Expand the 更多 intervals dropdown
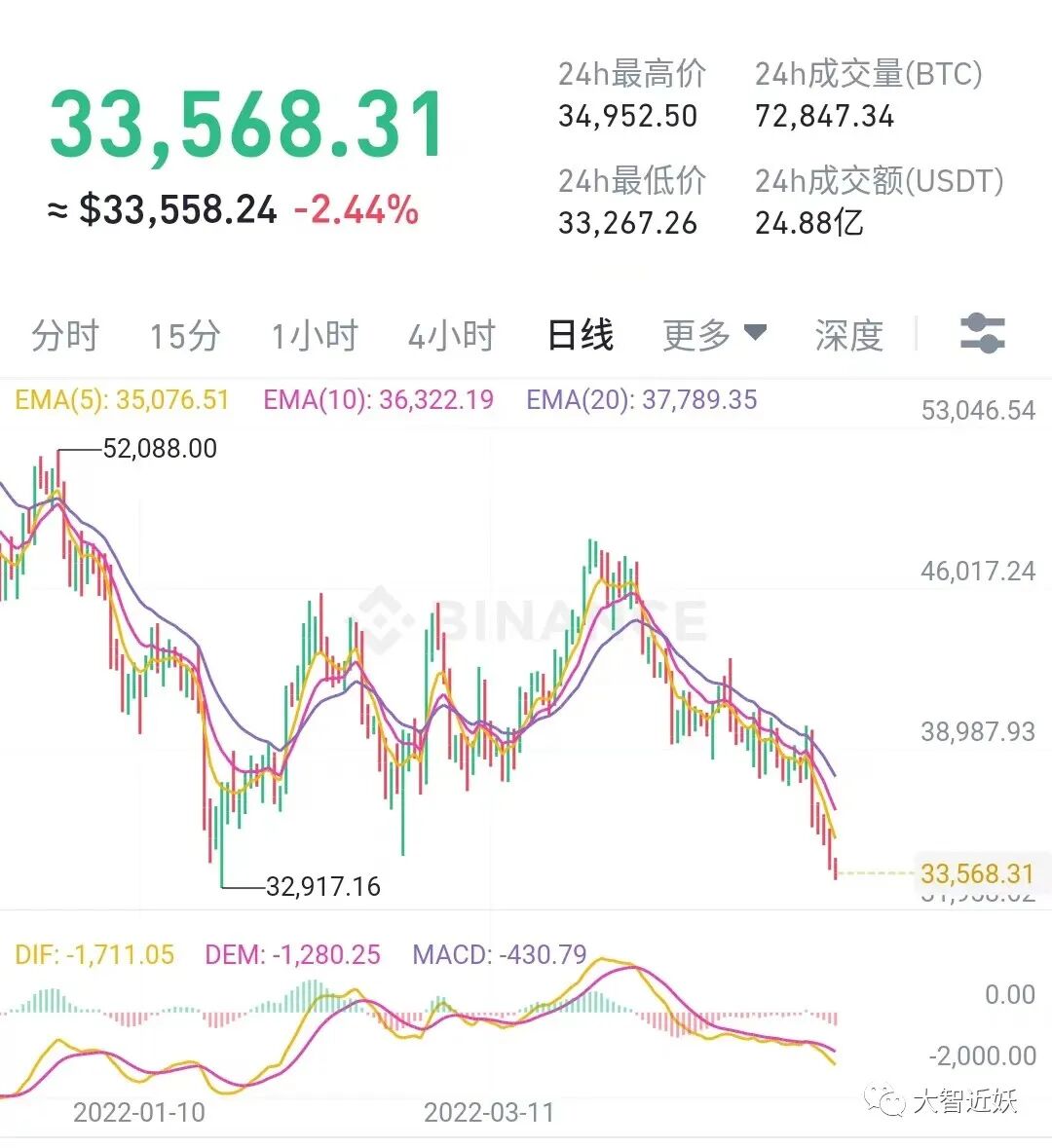The width and height of the screenshot is (1052, 1148). [715, 335]
